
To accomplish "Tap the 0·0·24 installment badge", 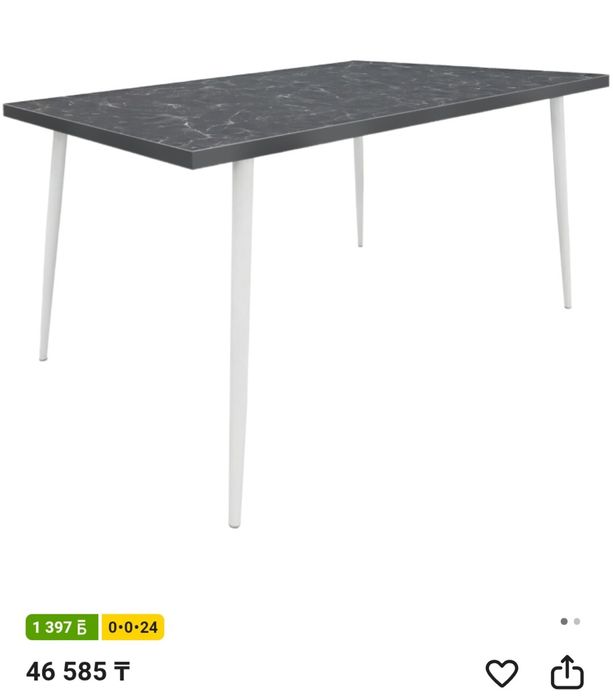I will [133, 628].
